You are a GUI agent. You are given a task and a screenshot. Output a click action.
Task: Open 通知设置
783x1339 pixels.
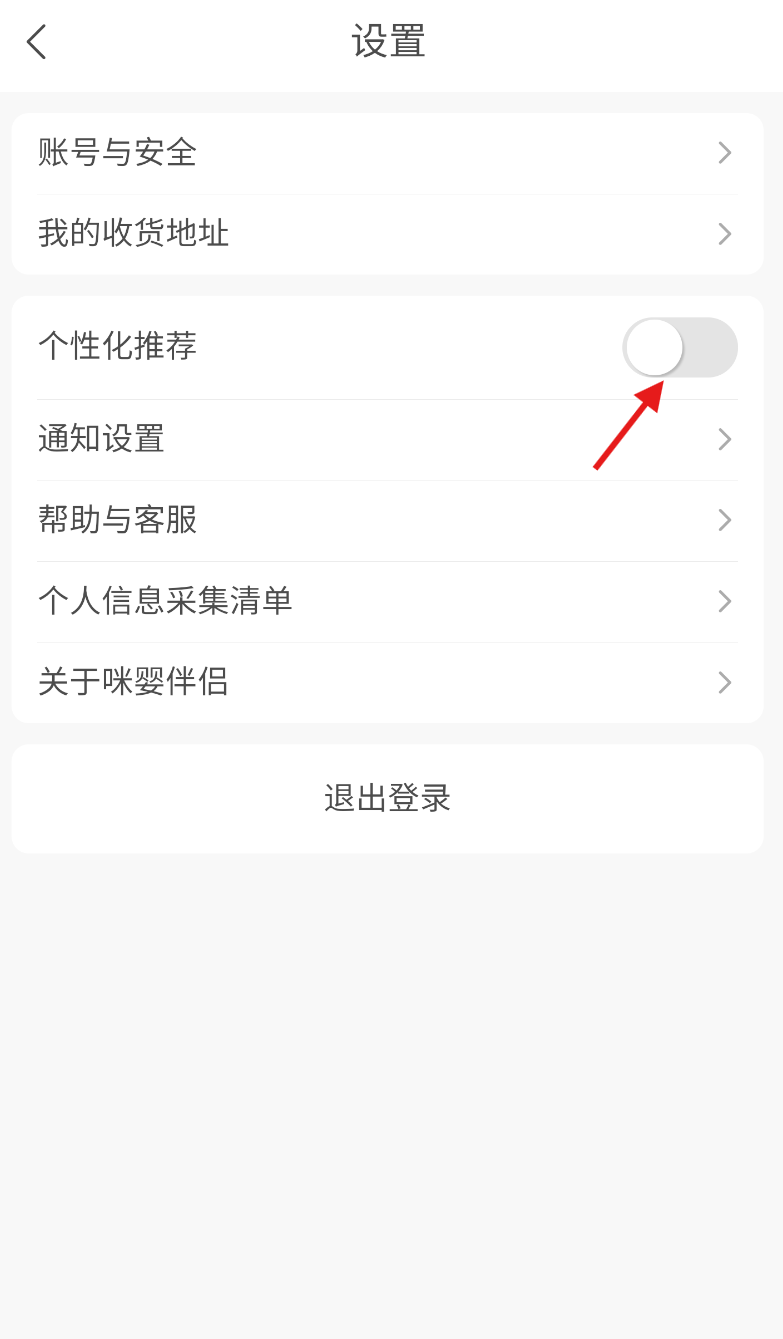click(x=388, y=439)
